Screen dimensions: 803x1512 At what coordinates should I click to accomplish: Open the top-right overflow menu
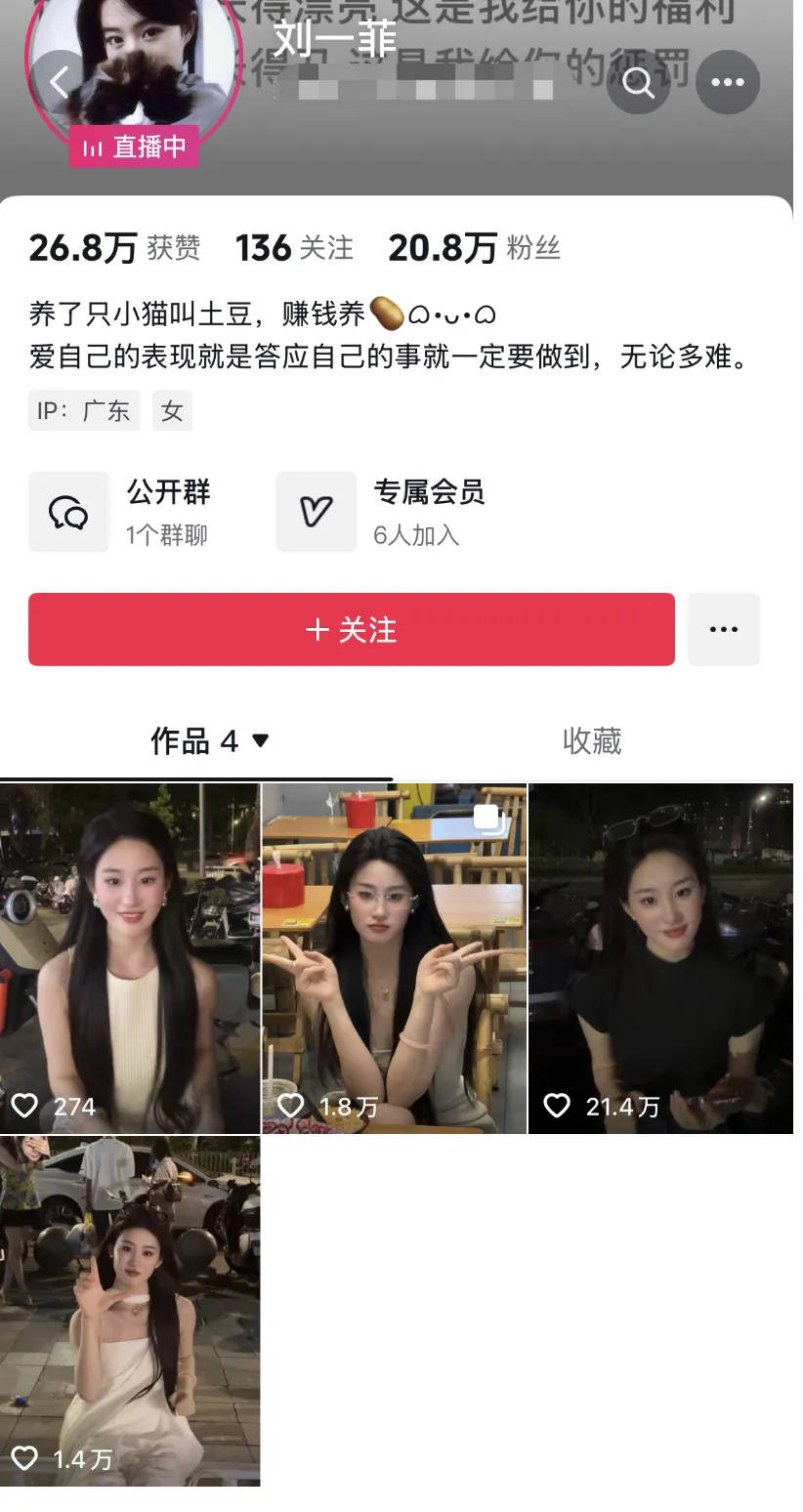(x=728, y=83)
